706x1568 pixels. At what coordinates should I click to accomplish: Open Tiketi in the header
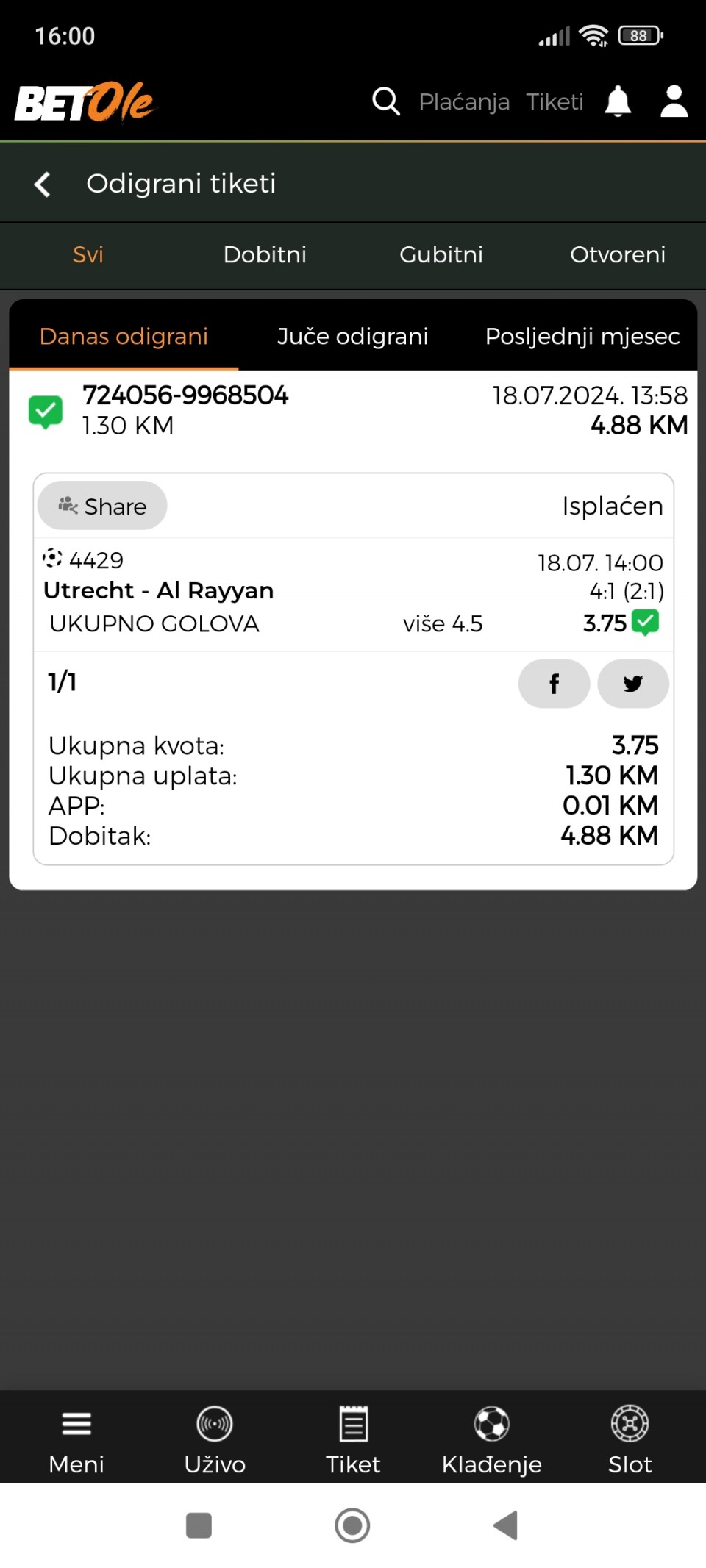coord(555,101)
